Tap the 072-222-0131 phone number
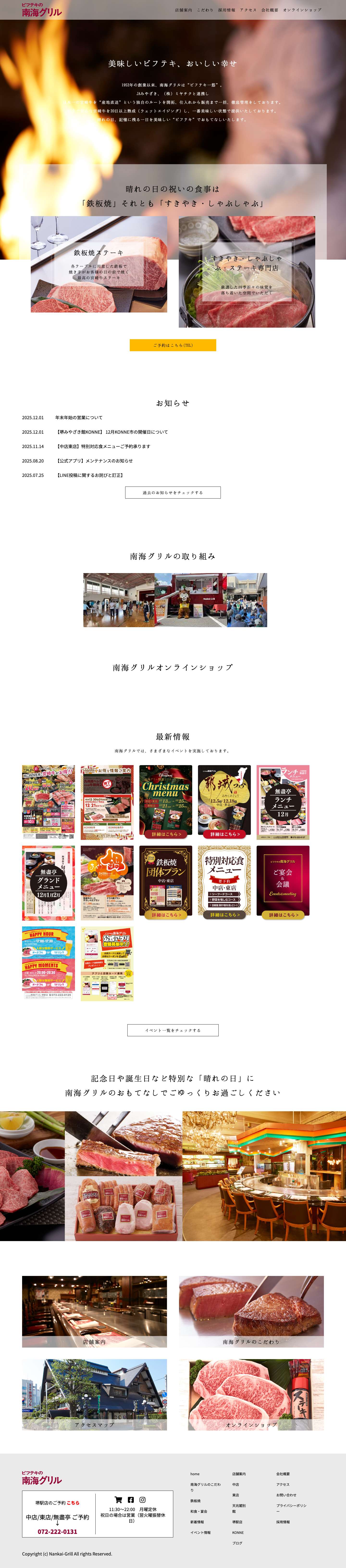The image size is (346, 1568). click(57, 1531)
